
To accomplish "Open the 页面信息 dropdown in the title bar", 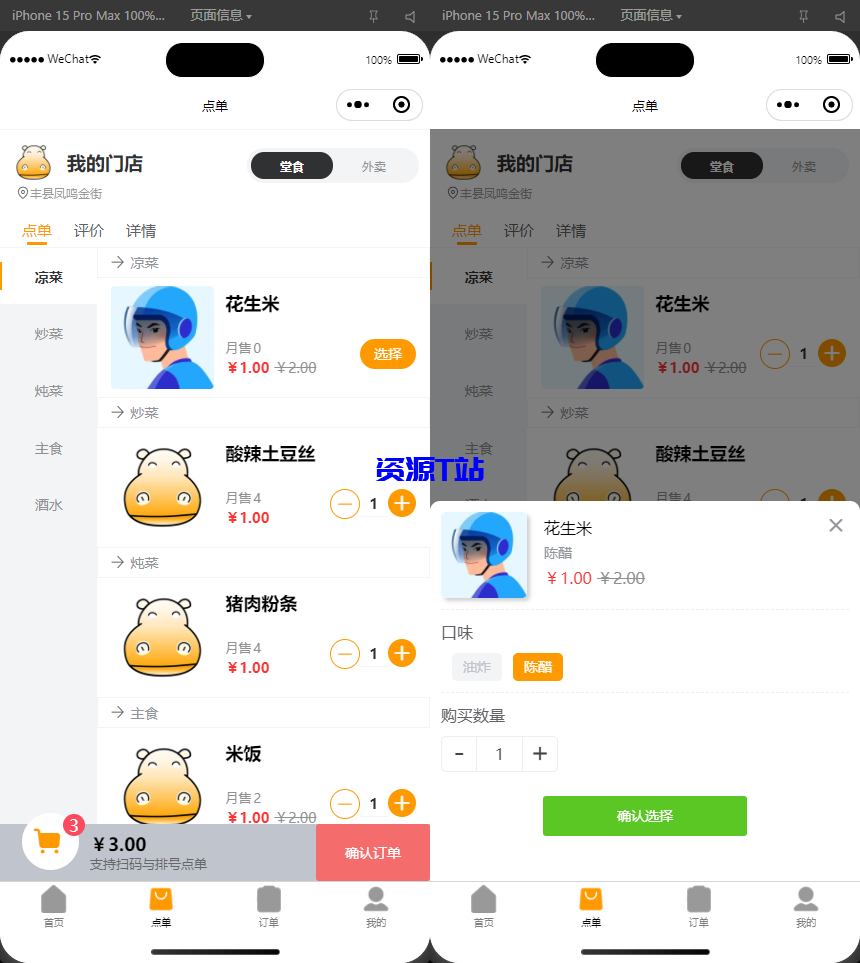I will (218, 16).
